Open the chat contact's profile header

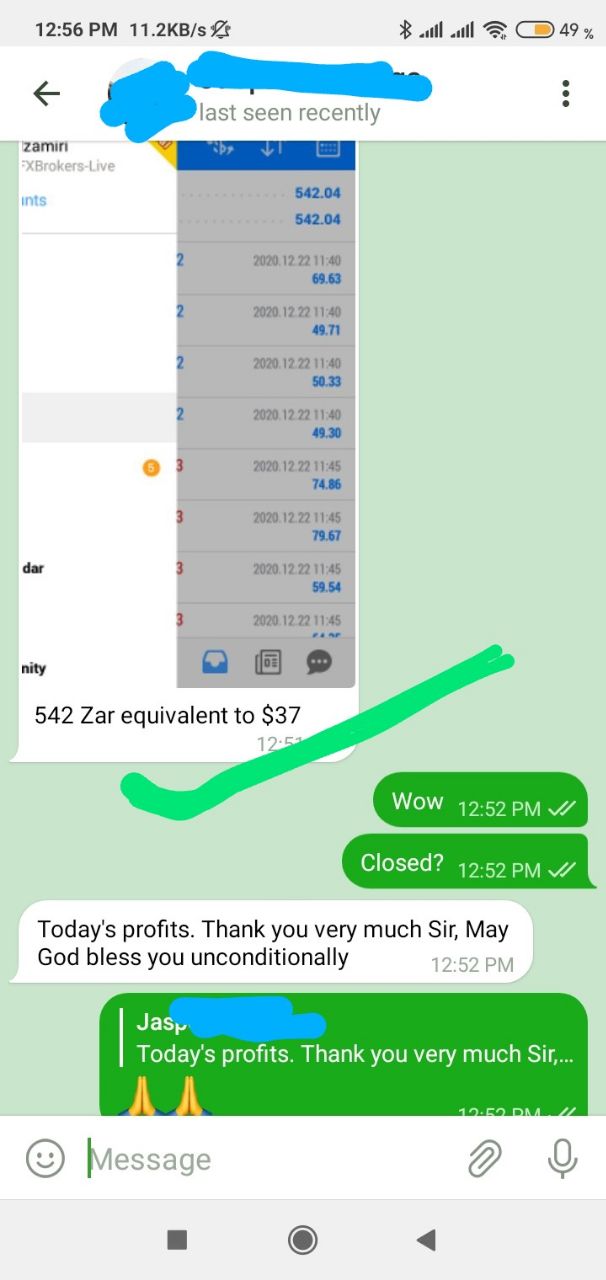pos(290,94)
